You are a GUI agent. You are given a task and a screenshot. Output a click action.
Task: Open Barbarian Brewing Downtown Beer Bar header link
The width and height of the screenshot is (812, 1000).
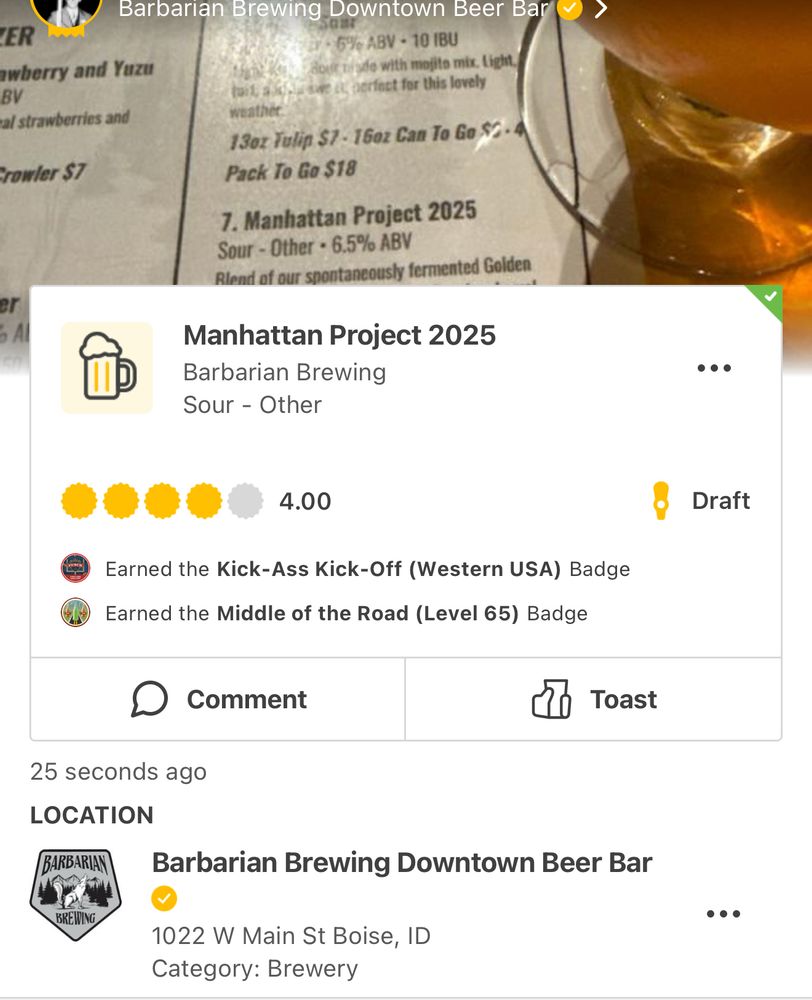340,10
